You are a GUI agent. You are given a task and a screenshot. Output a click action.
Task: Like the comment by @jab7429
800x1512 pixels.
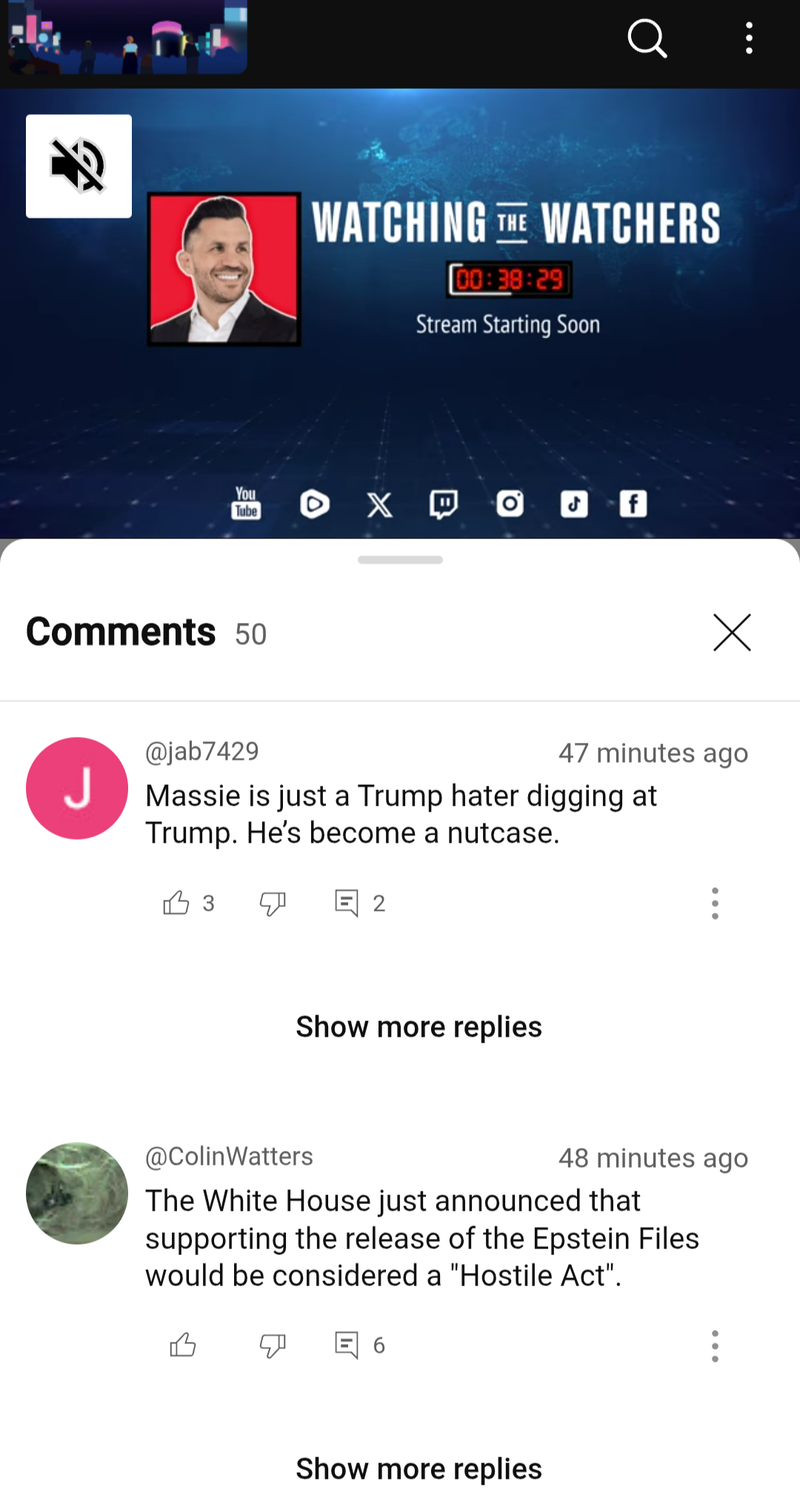pyautogui.click(x=176, y=903)
